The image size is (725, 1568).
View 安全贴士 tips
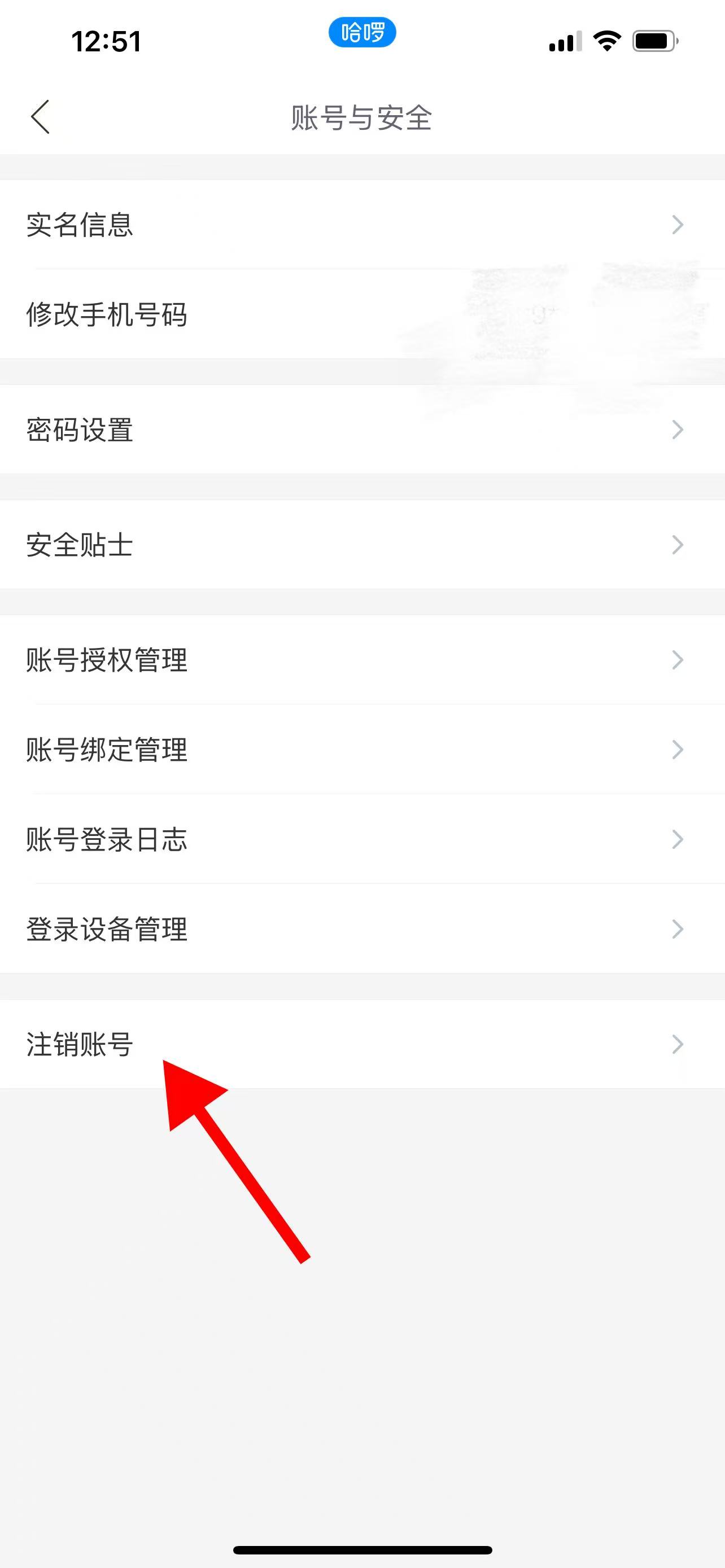(x=362, y=545)
